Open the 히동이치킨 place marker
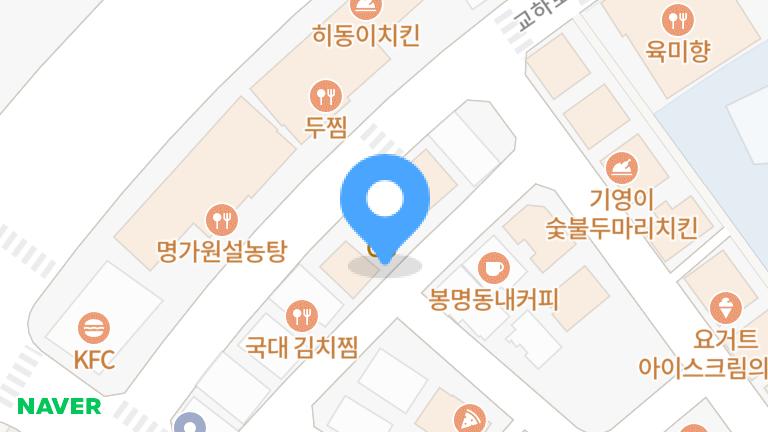Viewport: 768px width, 432px height. (x=364, y=8)
